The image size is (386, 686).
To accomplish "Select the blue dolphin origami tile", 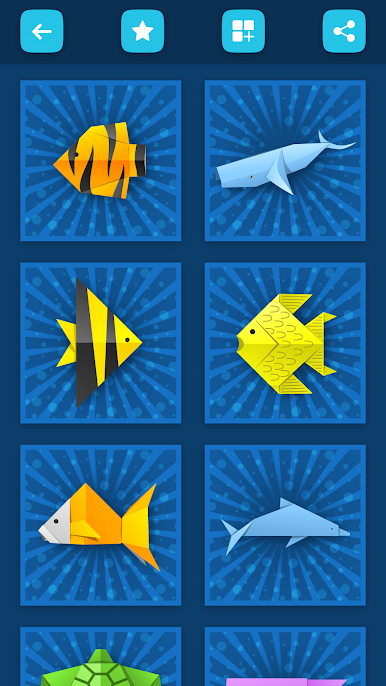I will coord(285,525).
